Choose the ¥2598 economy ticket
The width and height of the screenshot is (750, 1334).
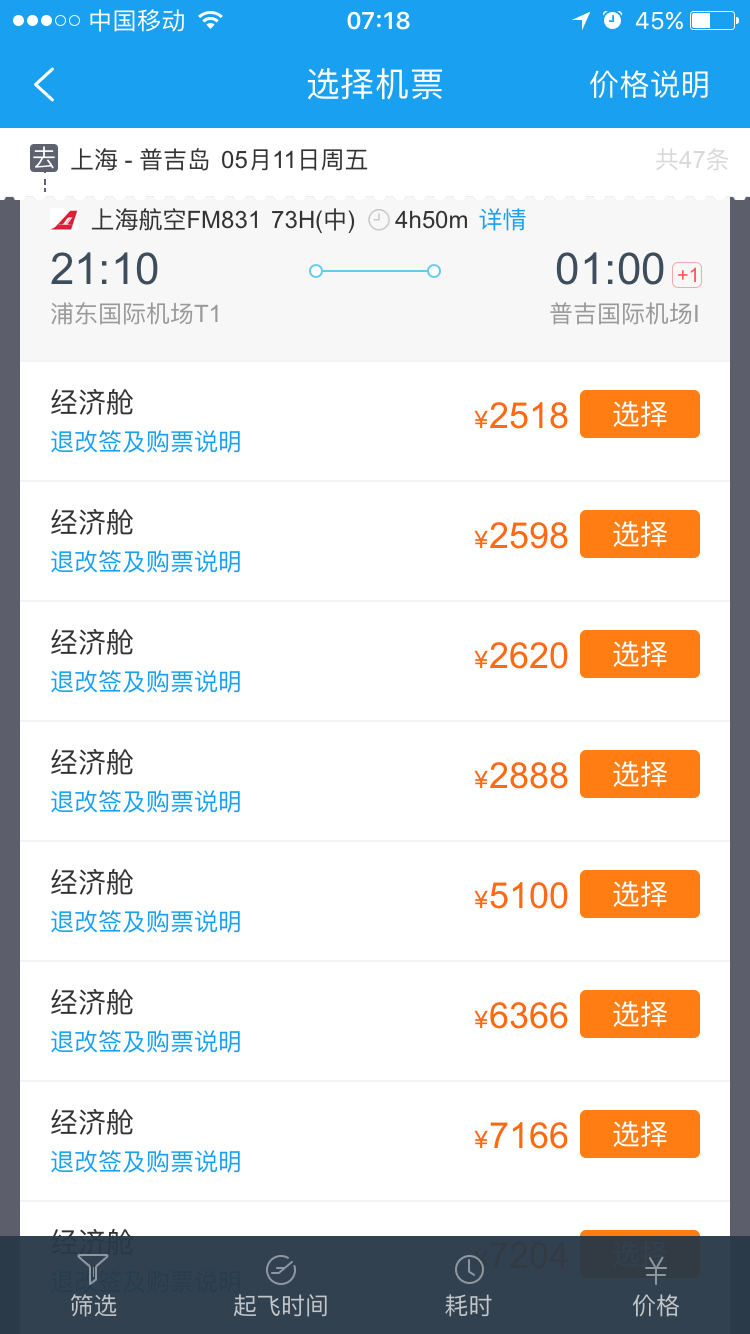(639, 534)
